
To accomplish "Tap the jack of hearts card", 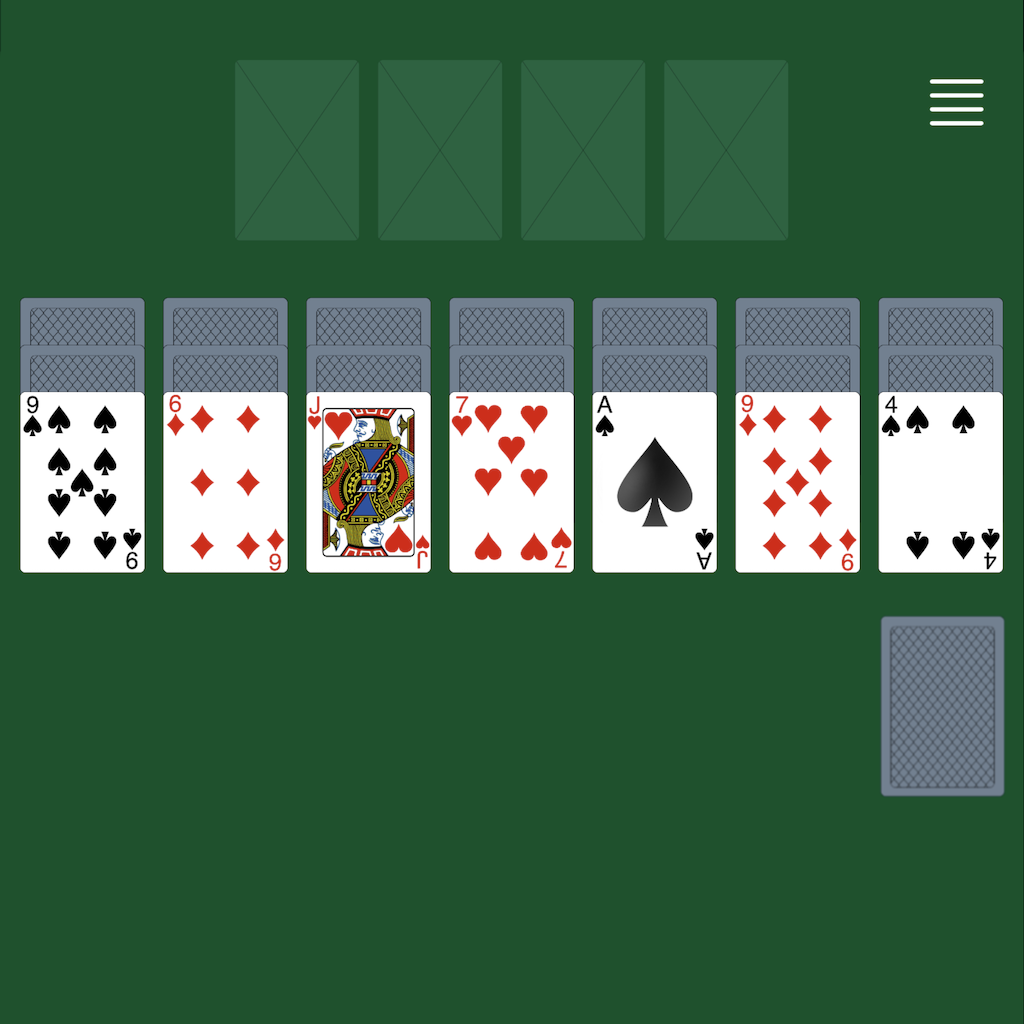I will 368,482.
